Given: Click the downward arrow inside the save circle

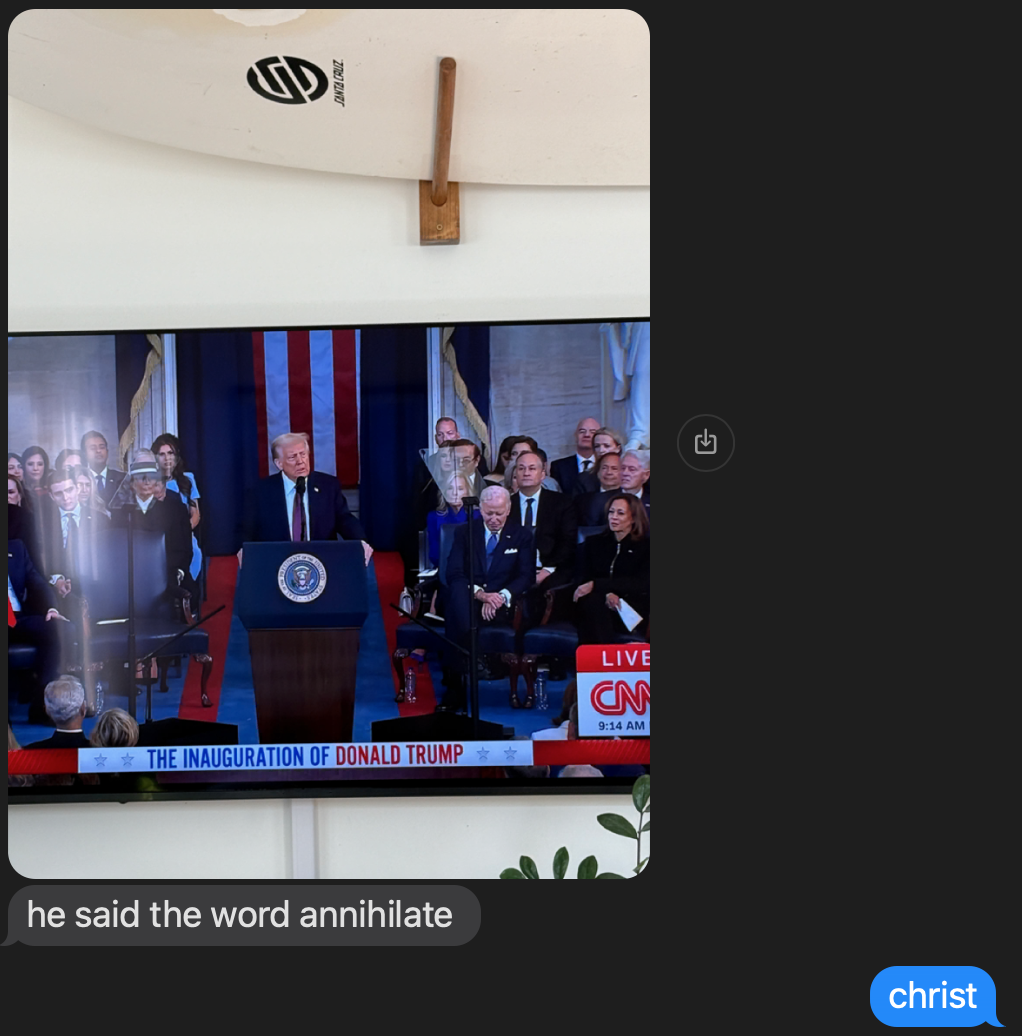Looking at the screenshot, I should pyautogui.click(x=706, y=442).
